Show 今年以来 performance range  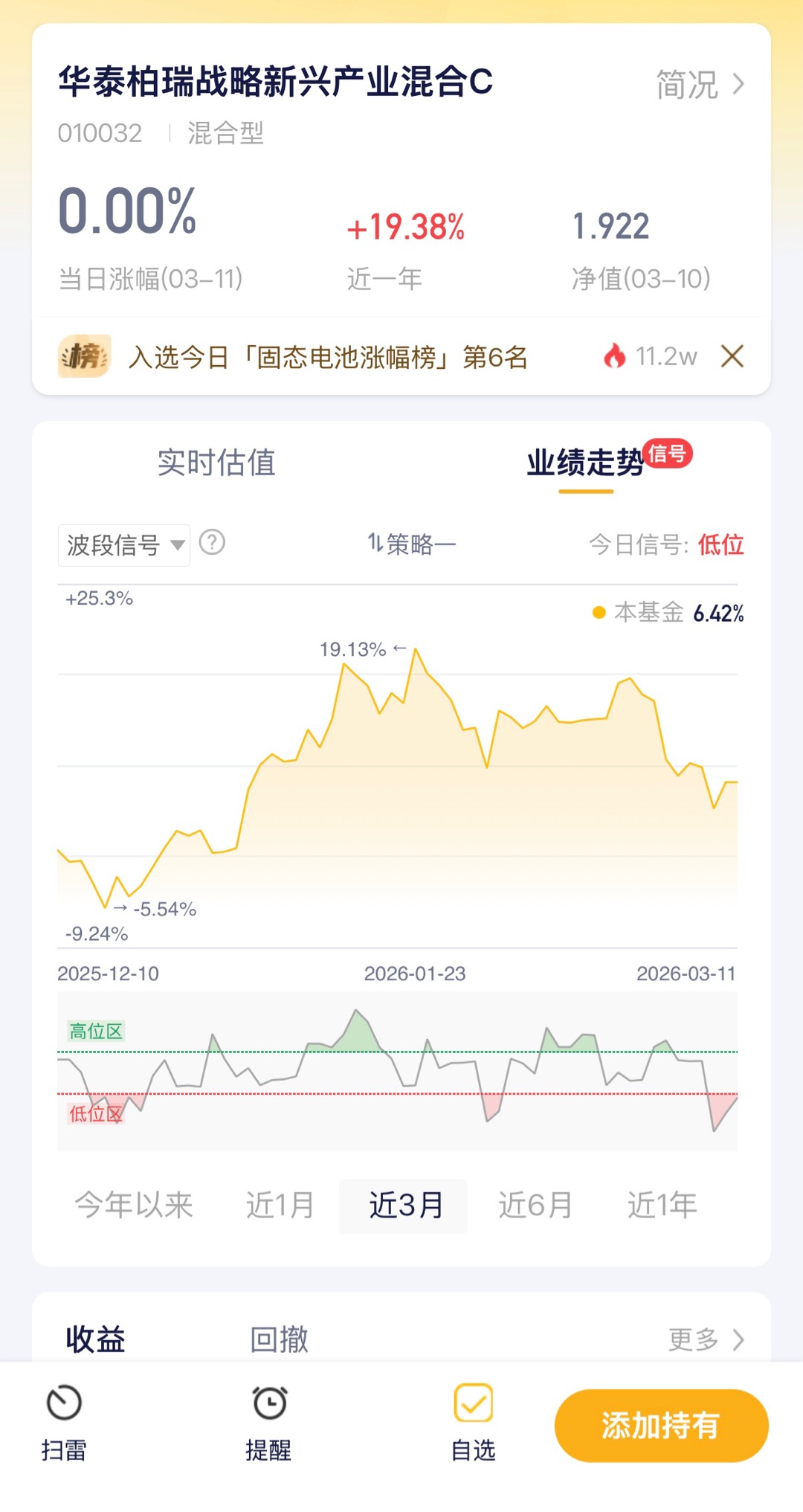click(x=134, y=1205)
